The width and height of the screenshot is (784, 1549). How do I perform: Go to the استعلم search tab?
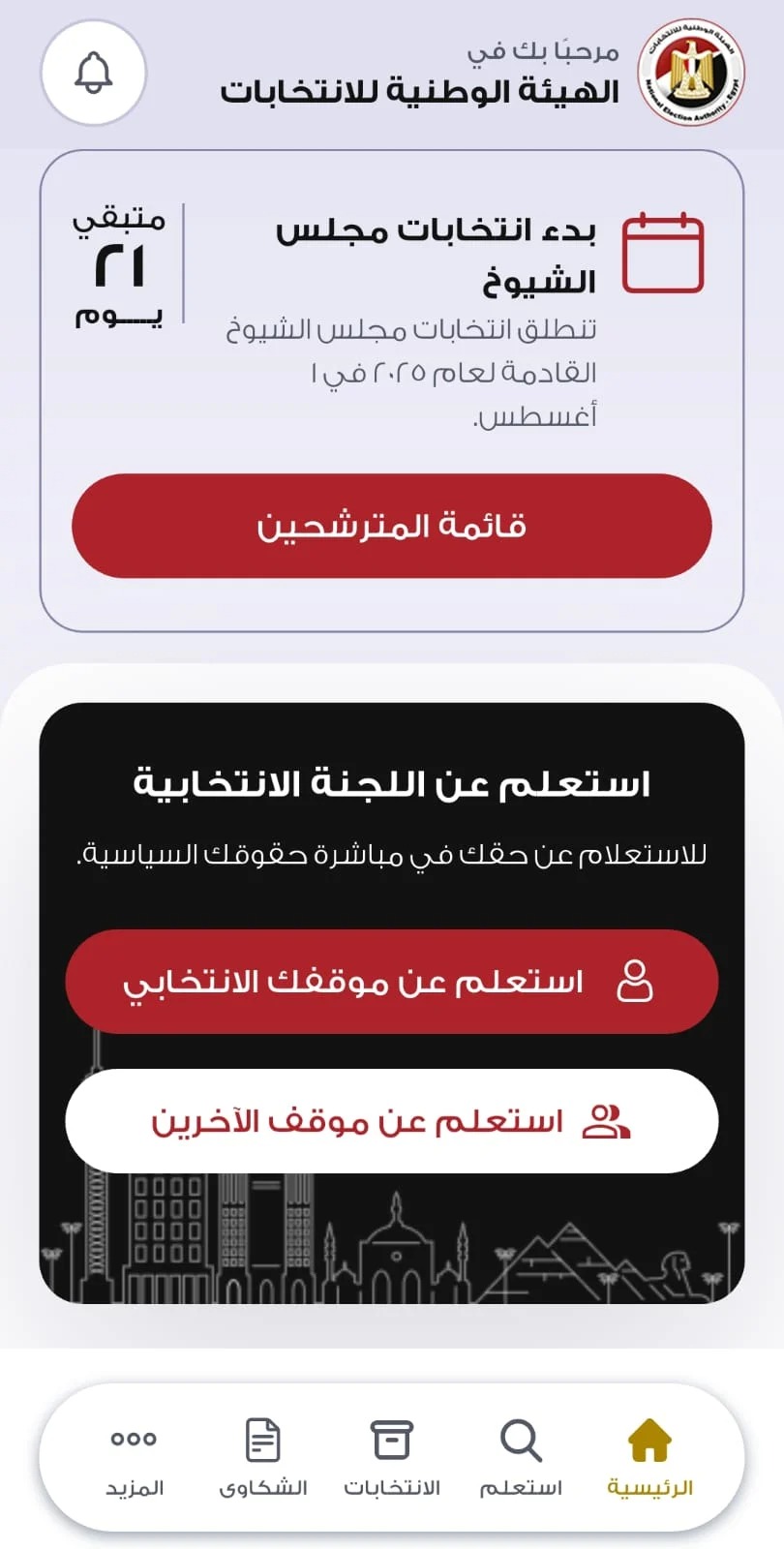521,1457
